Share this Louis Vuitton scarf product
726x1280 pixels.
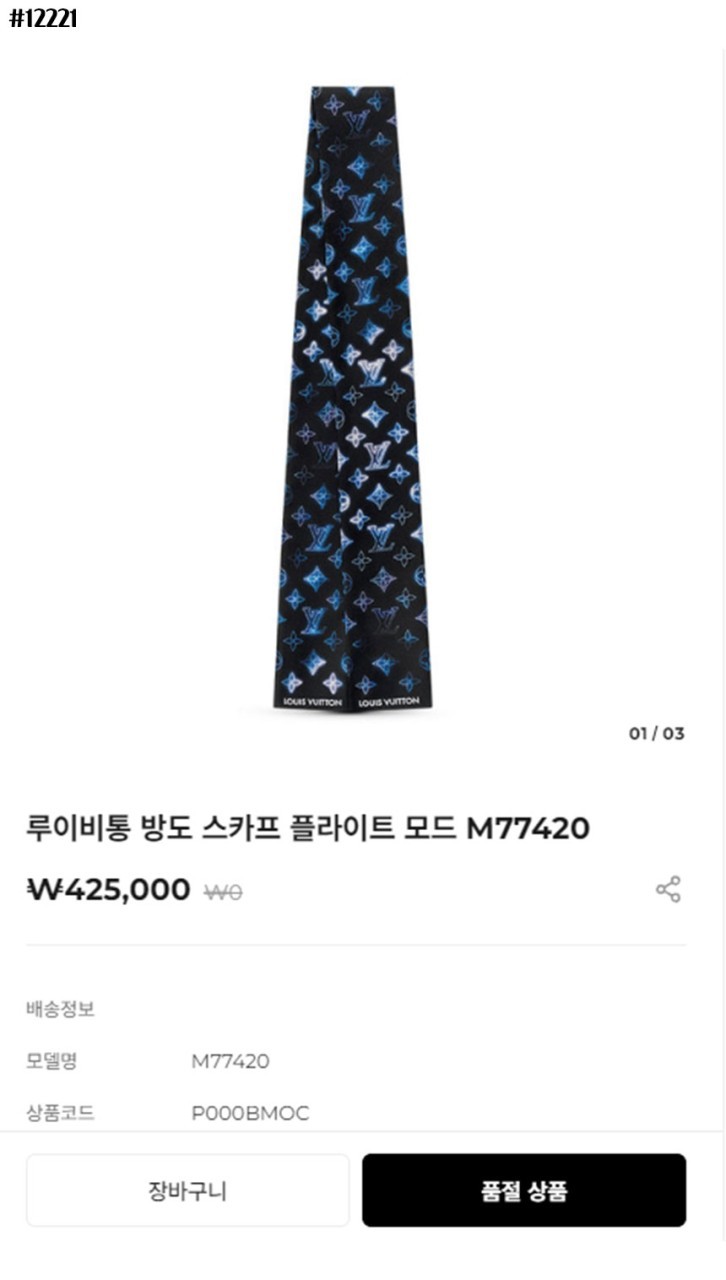point(668,889)
